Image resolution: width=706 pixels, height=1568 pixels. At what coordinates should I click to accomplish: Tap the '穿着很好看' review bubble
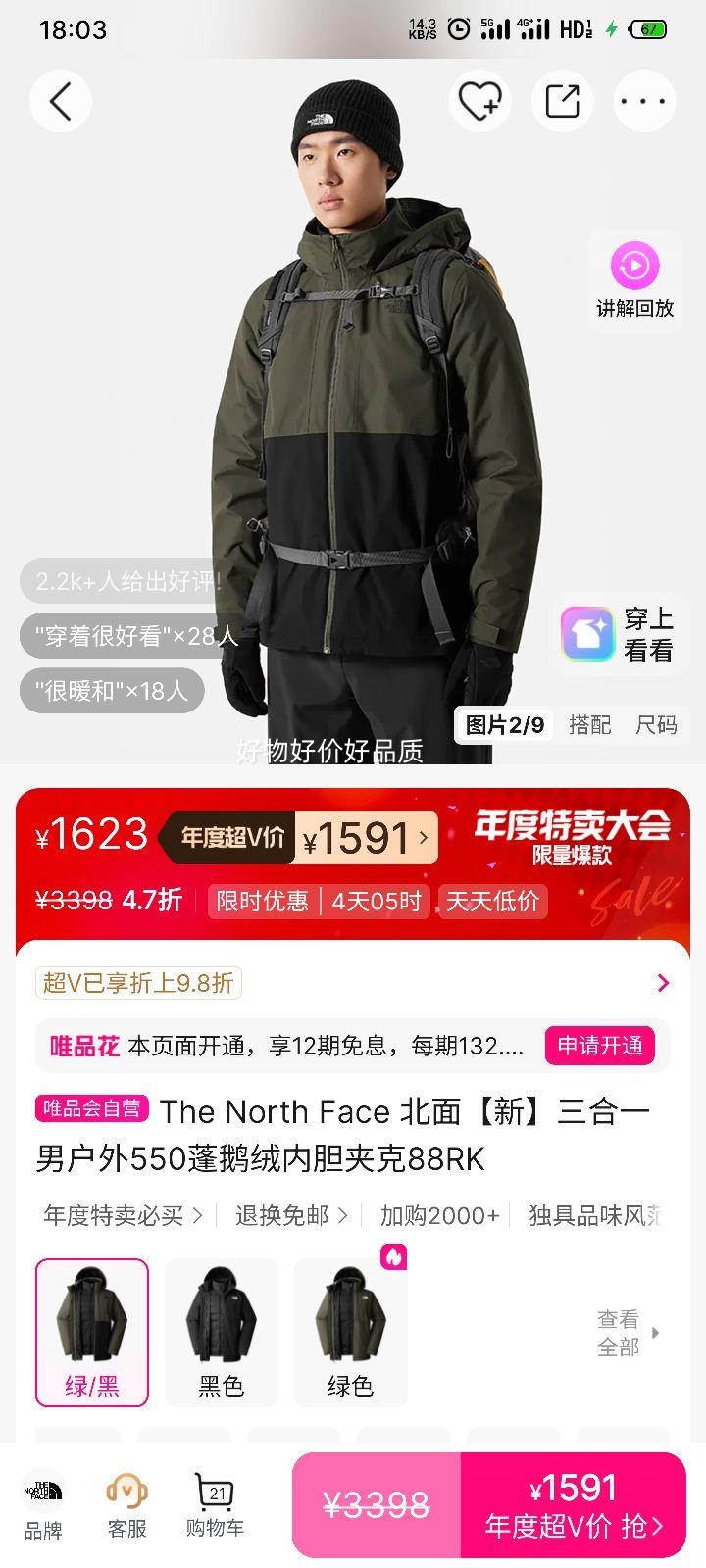(135, 636)
